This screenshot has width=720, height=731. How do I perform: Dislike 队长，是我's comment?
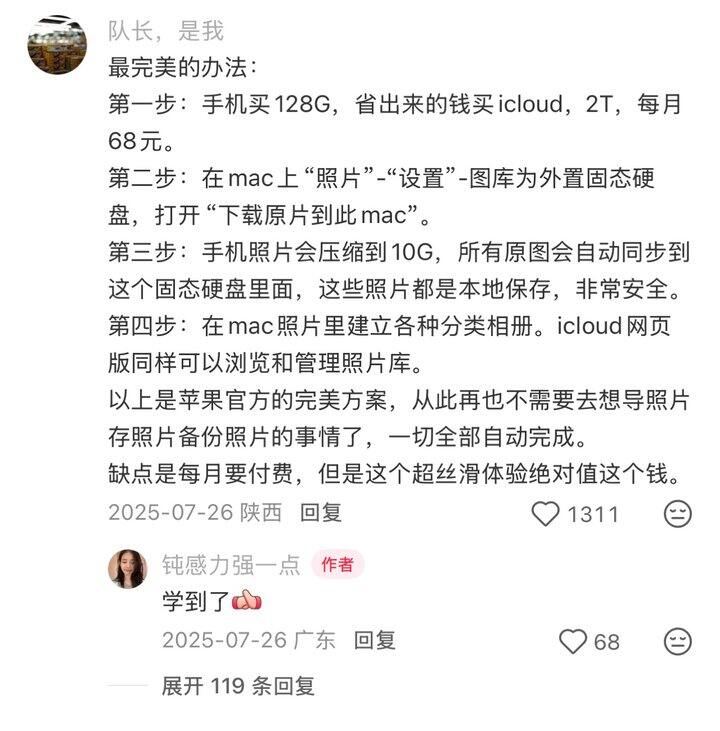point(678,514)
